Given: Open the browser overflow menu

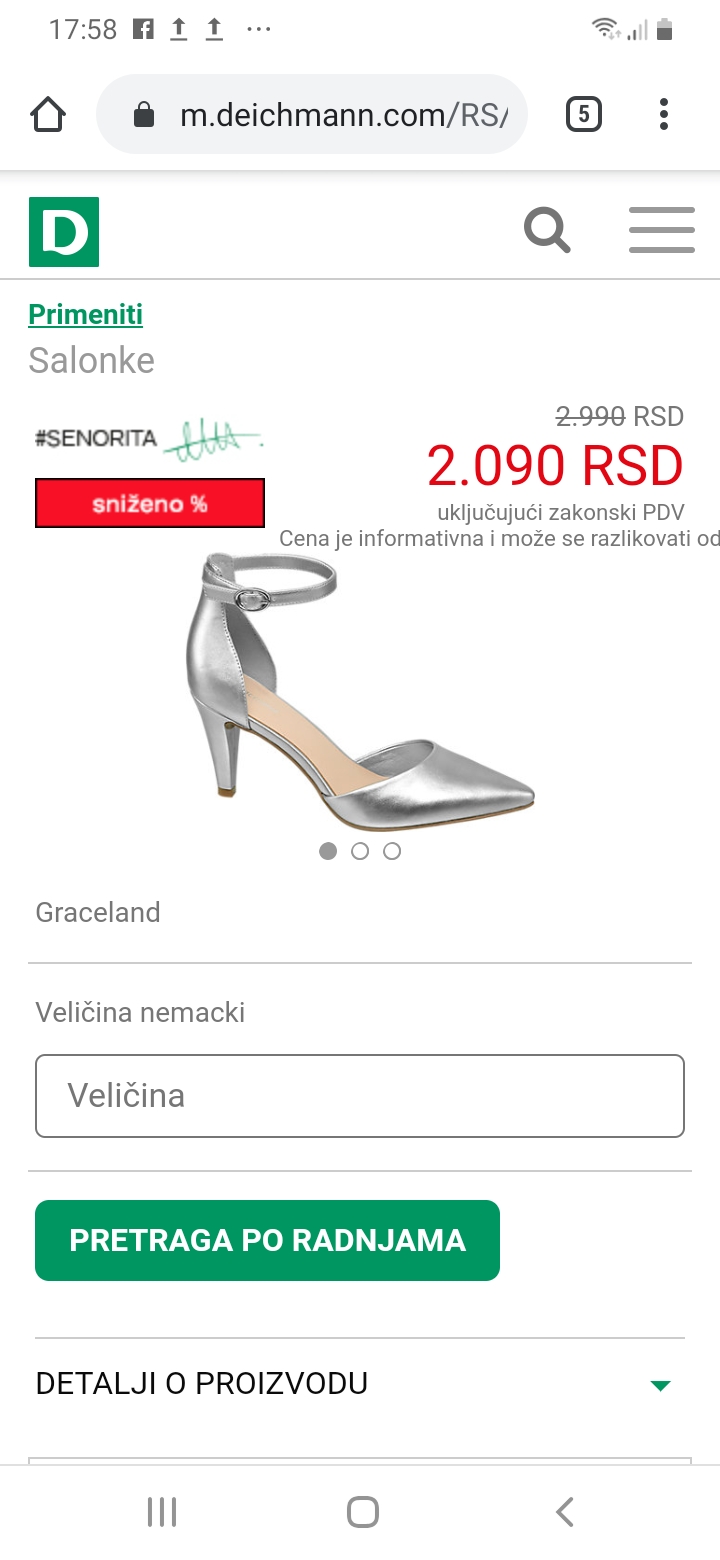Looking at the screenshot, I should click(x=664, y=115).
